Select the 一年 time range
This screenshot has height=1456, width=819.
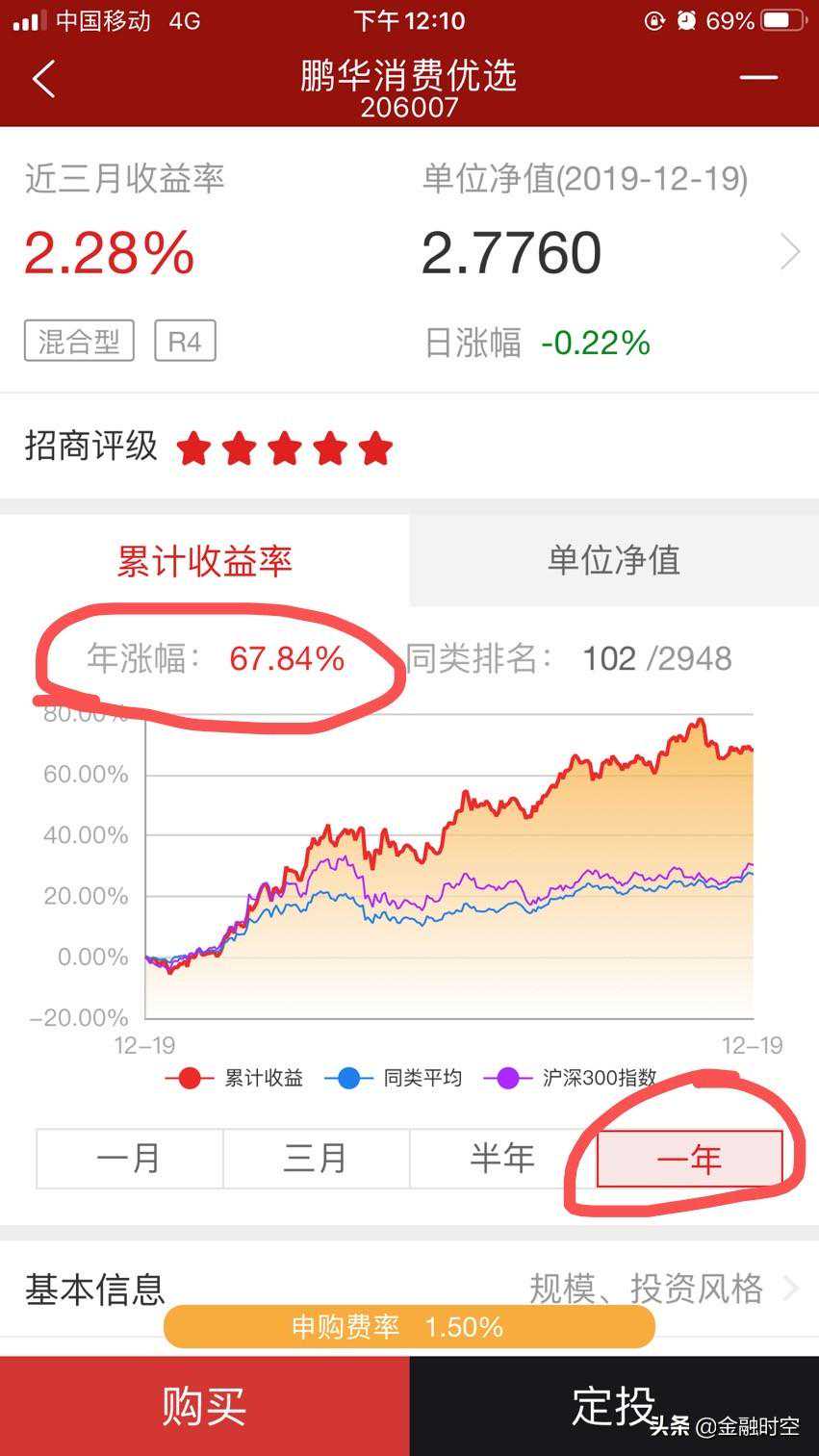click(689, 1158)
